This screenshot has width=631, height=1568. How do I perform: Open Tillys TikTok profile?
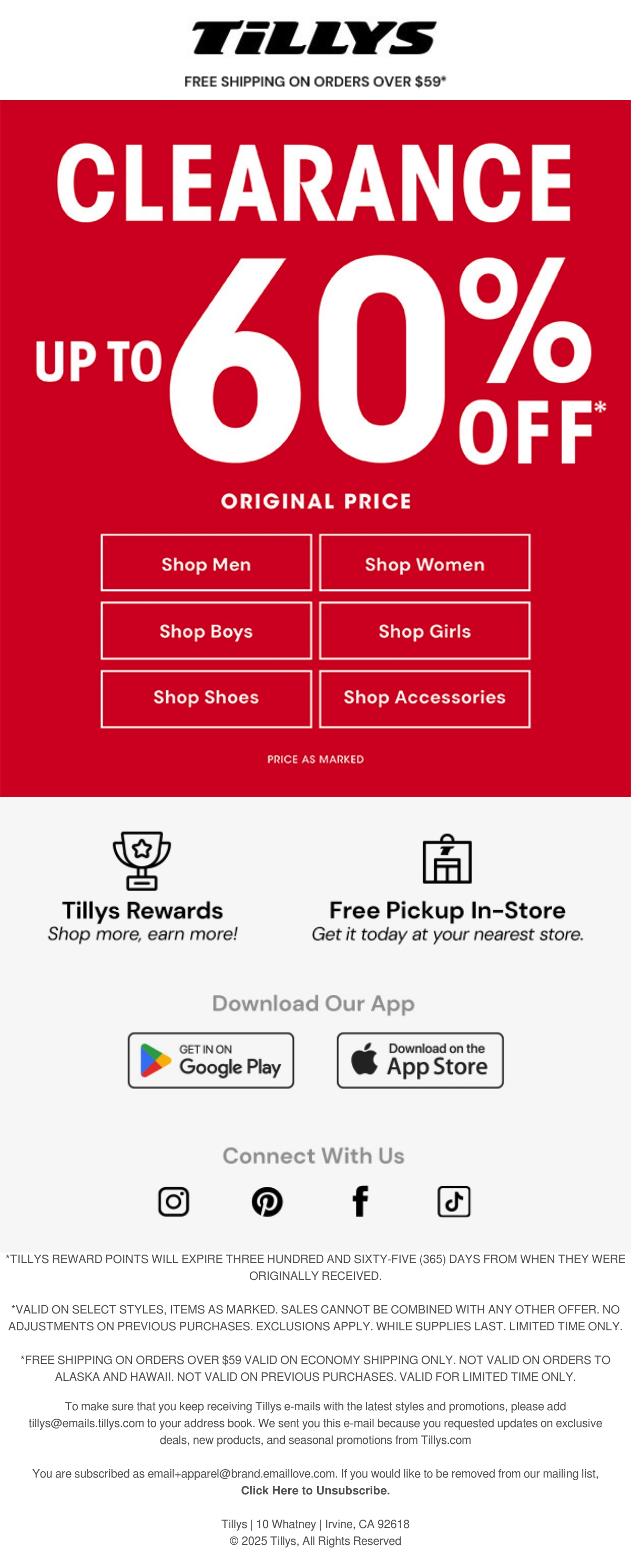tap(454, 1202)
